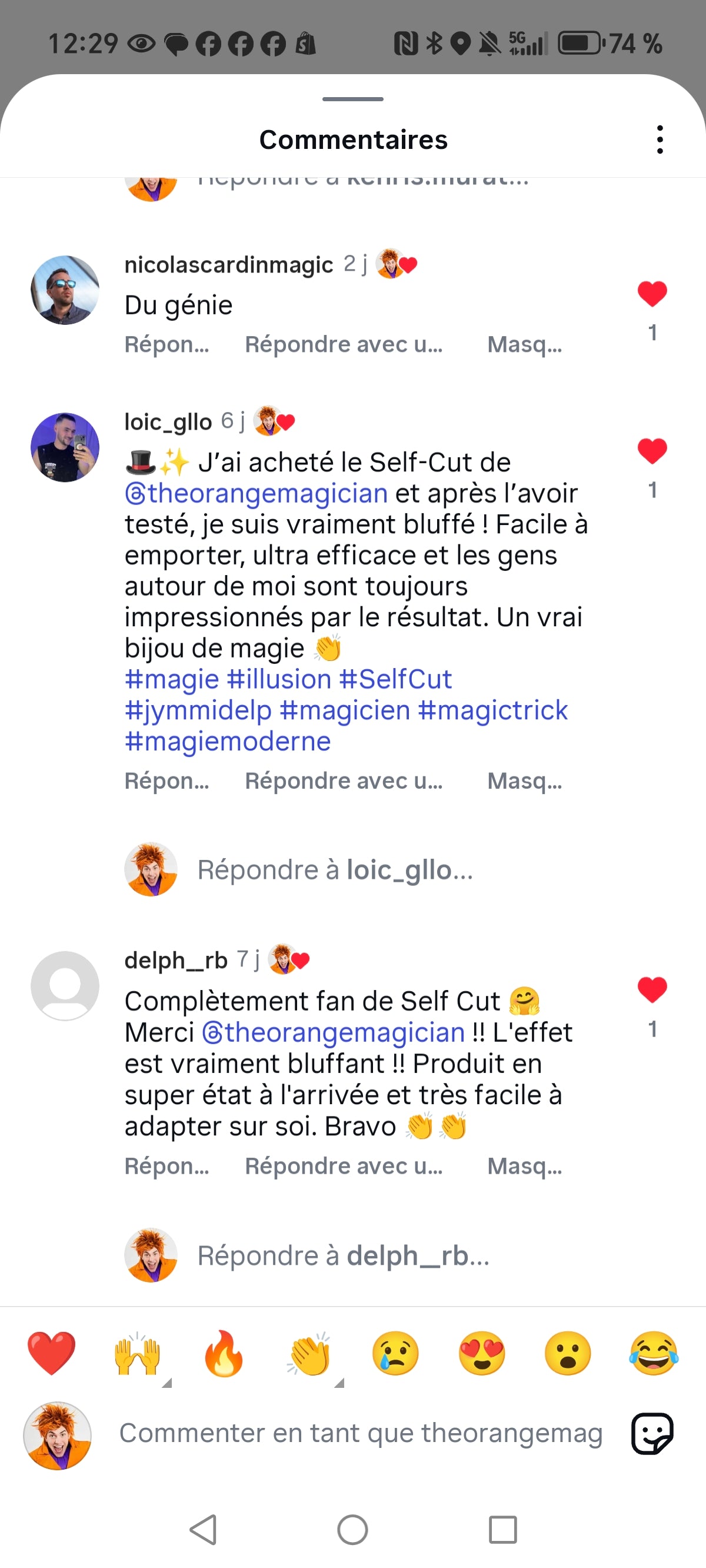
Task: Open nicolascardinmagic's profile picture
Action: point(65,290)
